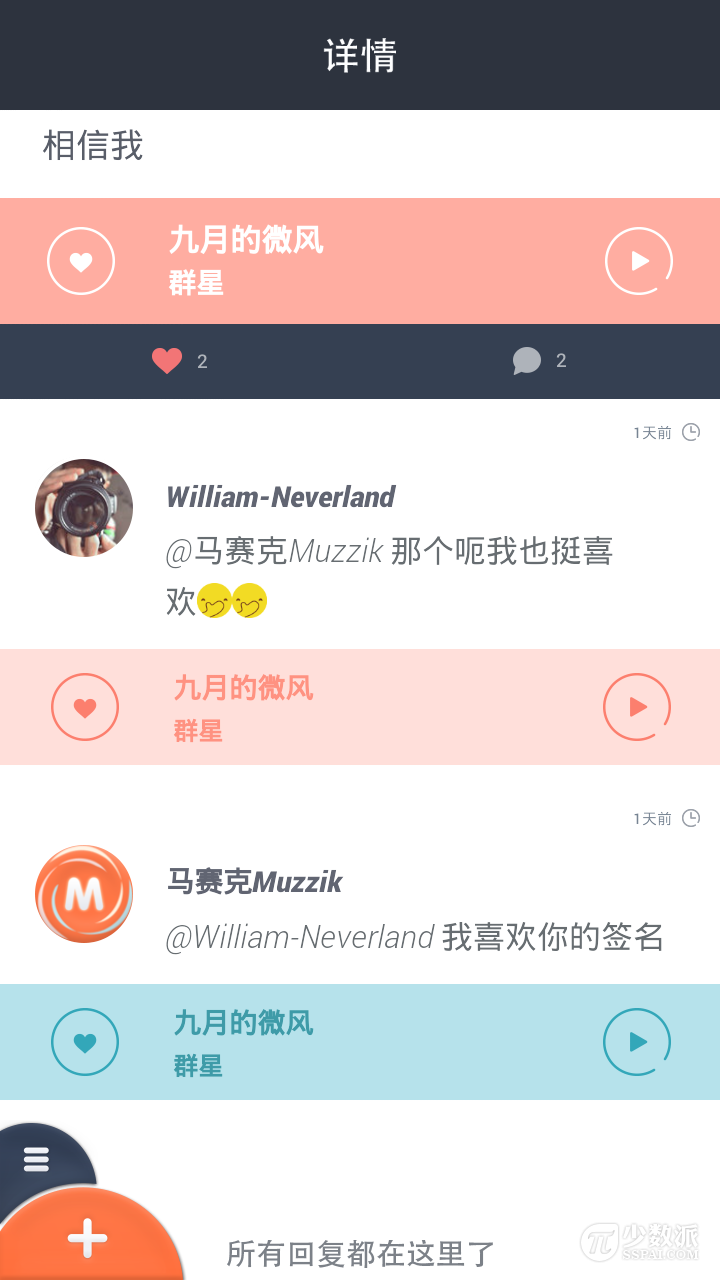720x1280 pixels.
Task: Open comments via the speech bubble icon
Action: coord(527,361)
